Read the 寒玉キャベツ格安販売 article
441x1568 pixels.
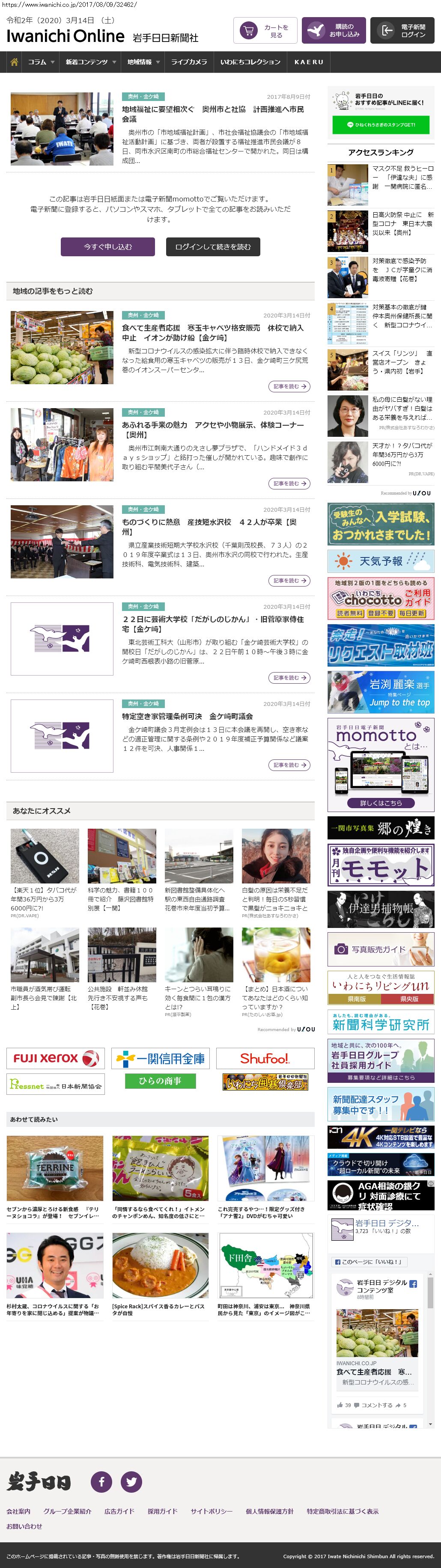pyautogui.click(x=213, y=332)
